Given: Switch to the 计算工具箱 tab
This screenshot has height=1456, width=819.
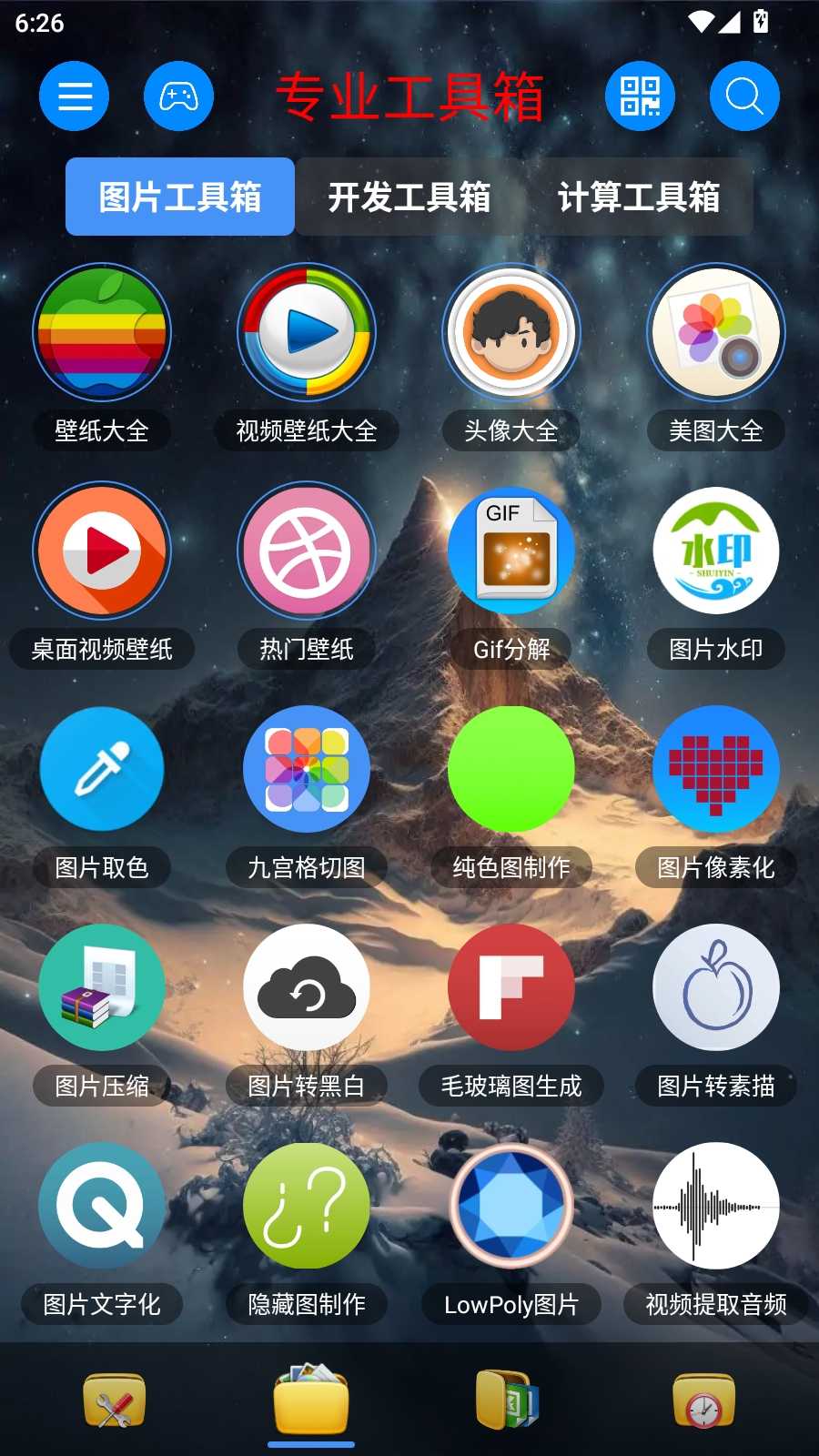Looking at the screenshot, I should coord(639,197).
